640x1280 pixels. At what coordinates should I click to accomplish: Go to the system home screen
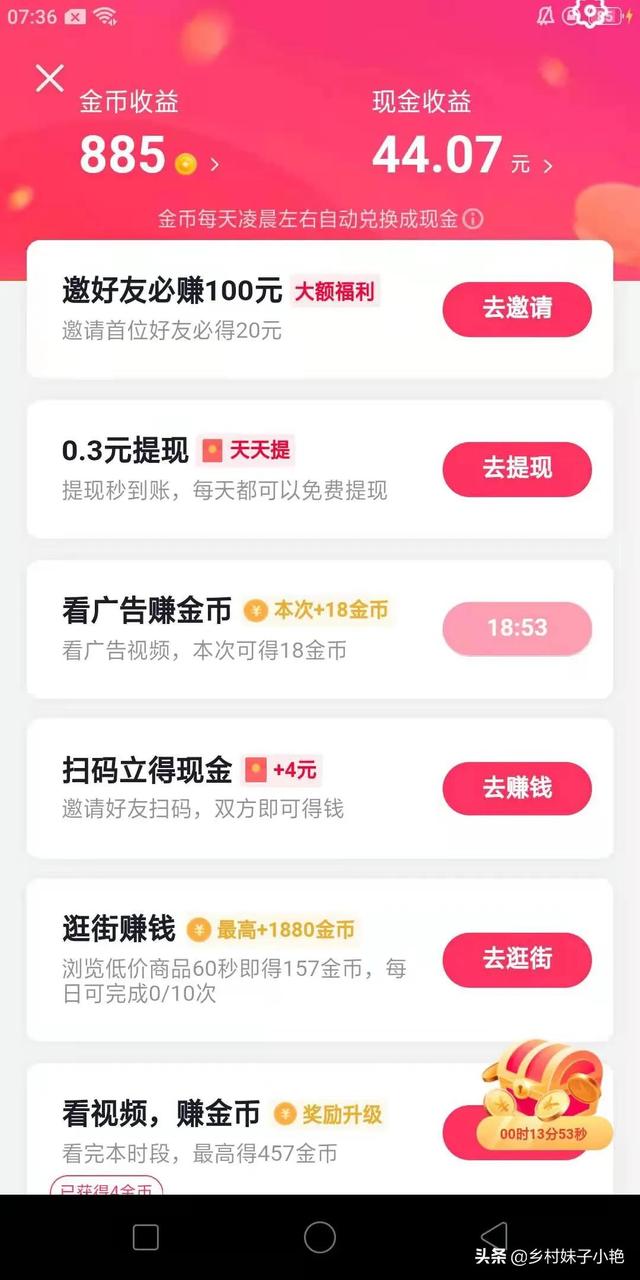point(320,1237)
